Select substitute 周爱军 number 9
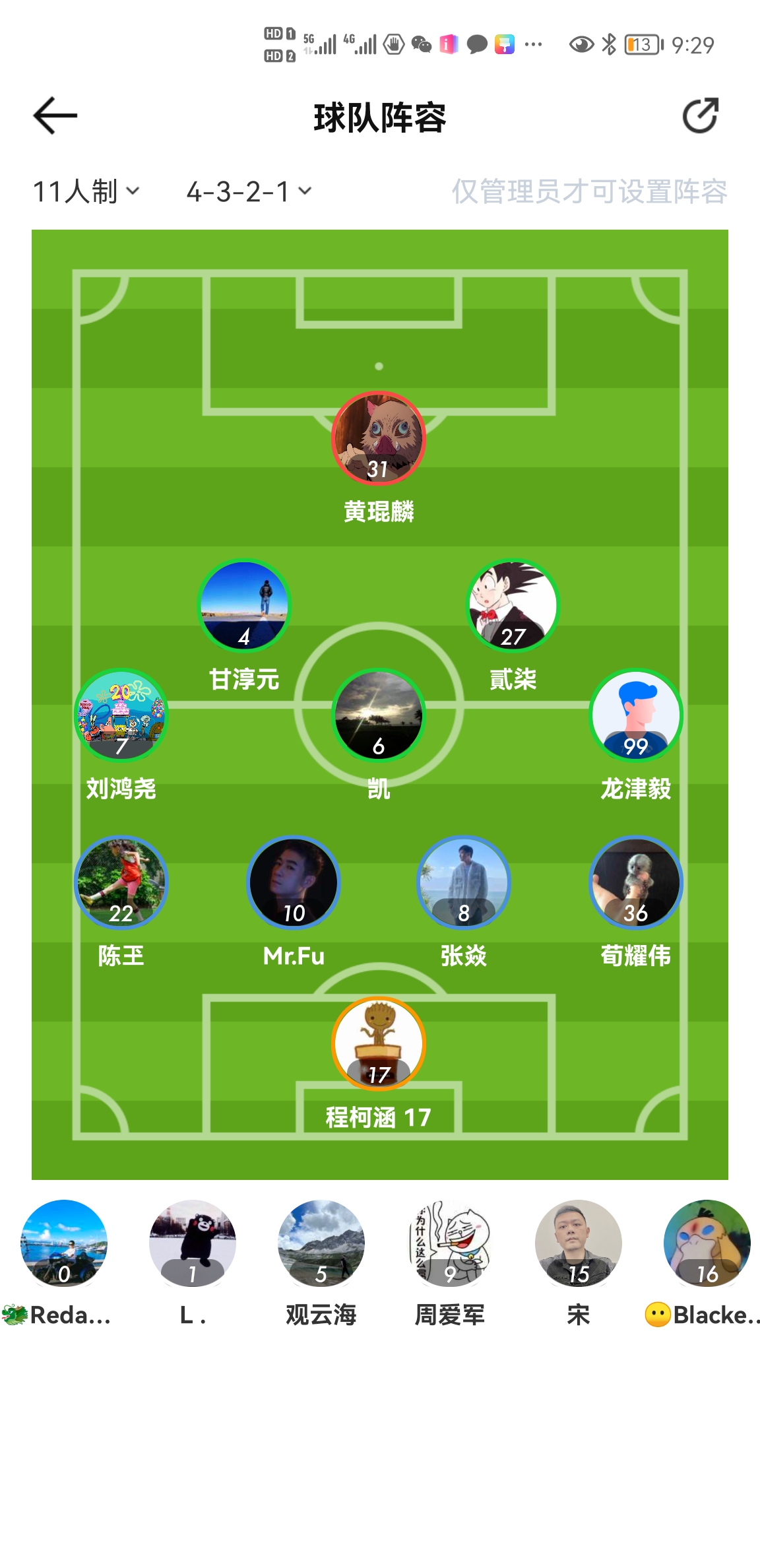The height and width of the screenshot is (1568, 760). pos(450,1243)
